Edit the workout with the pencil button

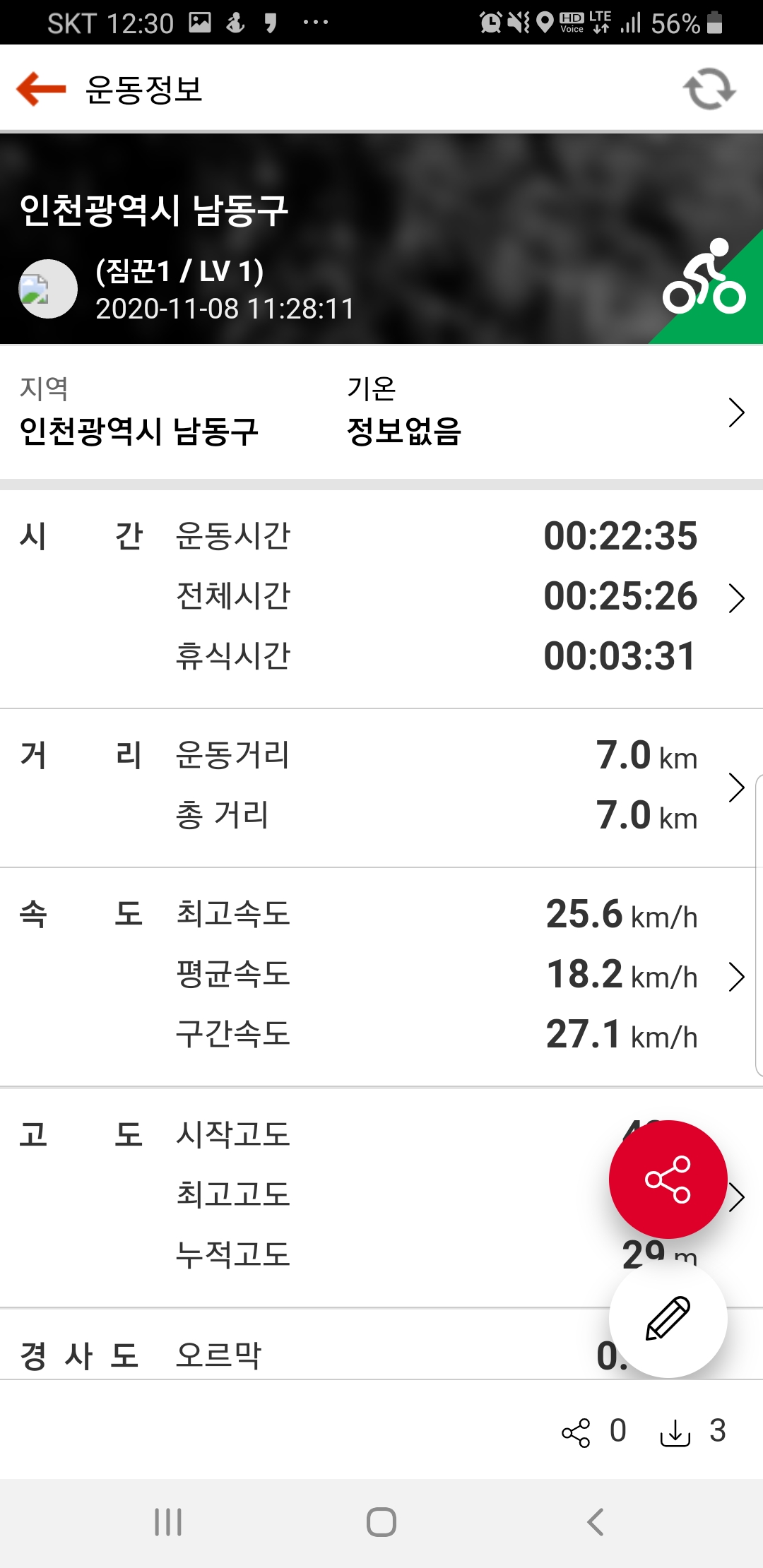[668, 1318]
